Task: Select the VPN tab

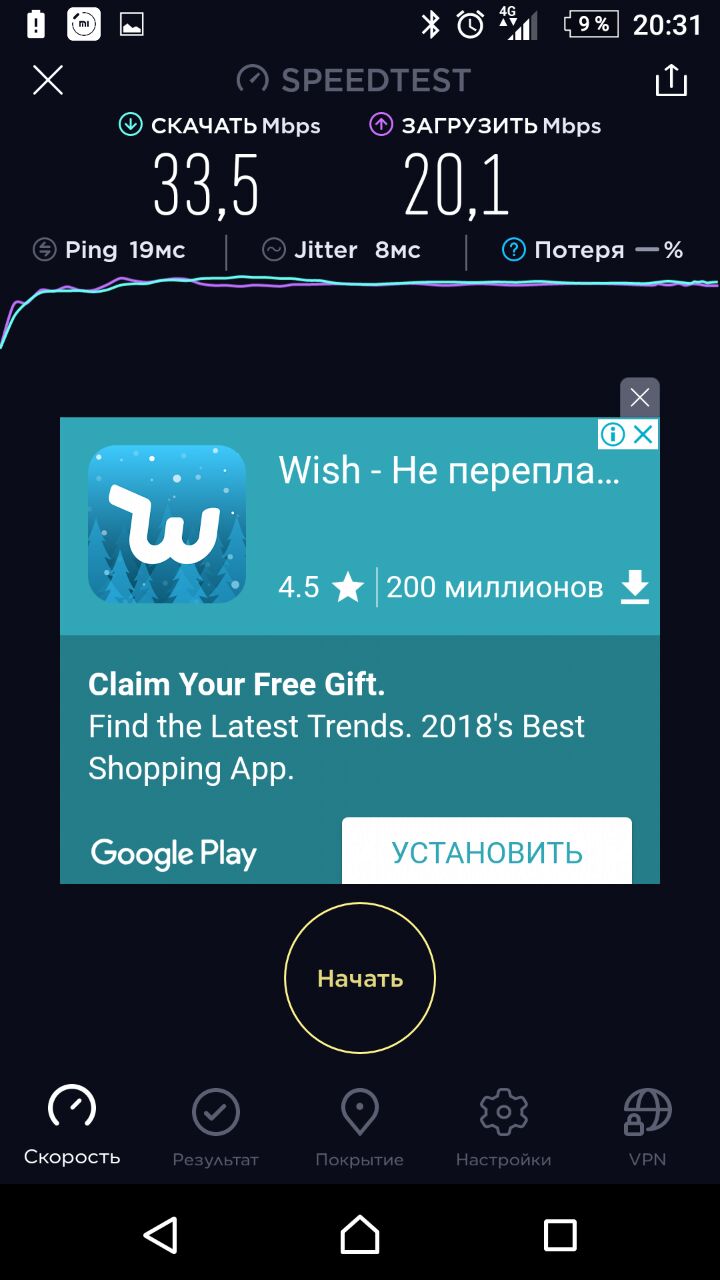Action: point(647,1127)
